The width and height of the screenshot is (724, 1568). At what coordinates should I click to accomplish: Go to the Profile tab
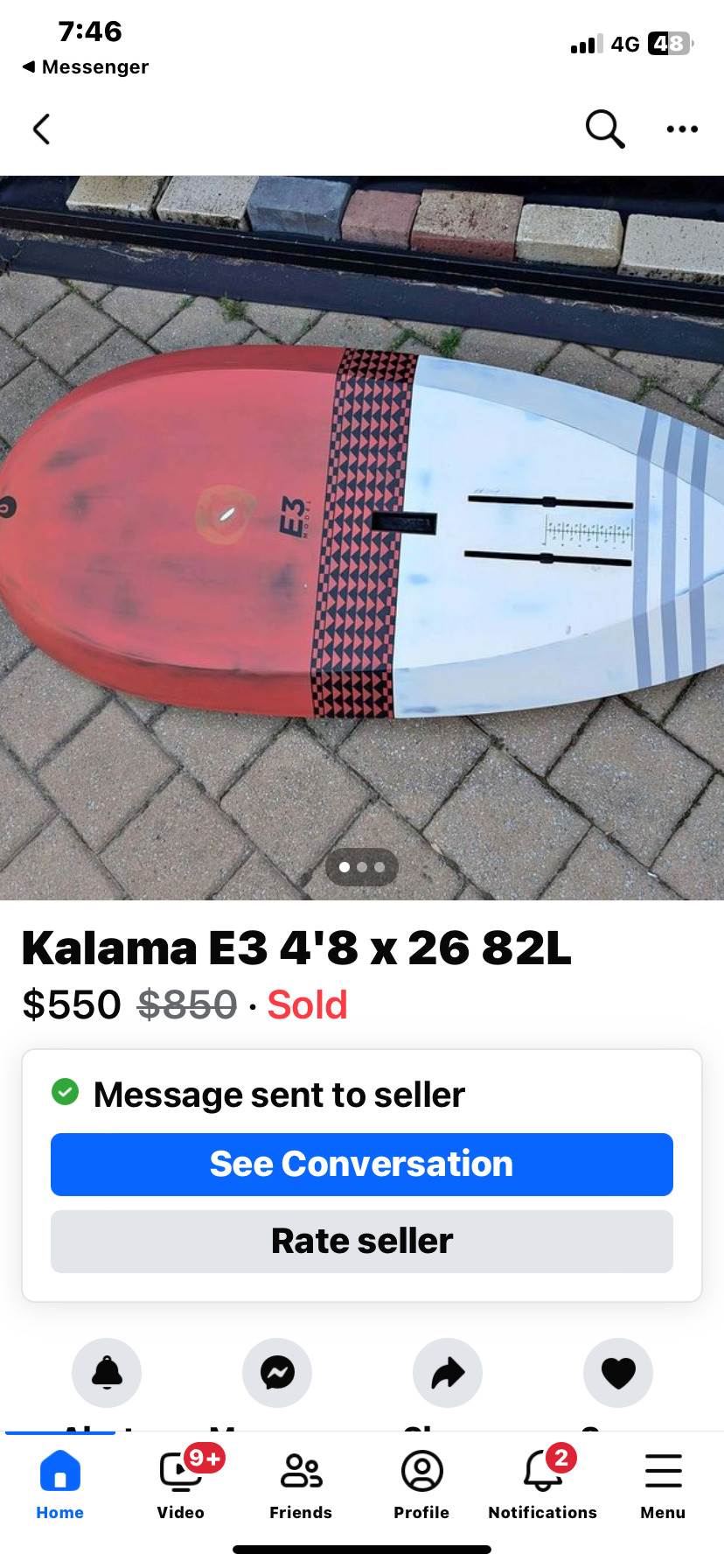[x=421, y=1485]
